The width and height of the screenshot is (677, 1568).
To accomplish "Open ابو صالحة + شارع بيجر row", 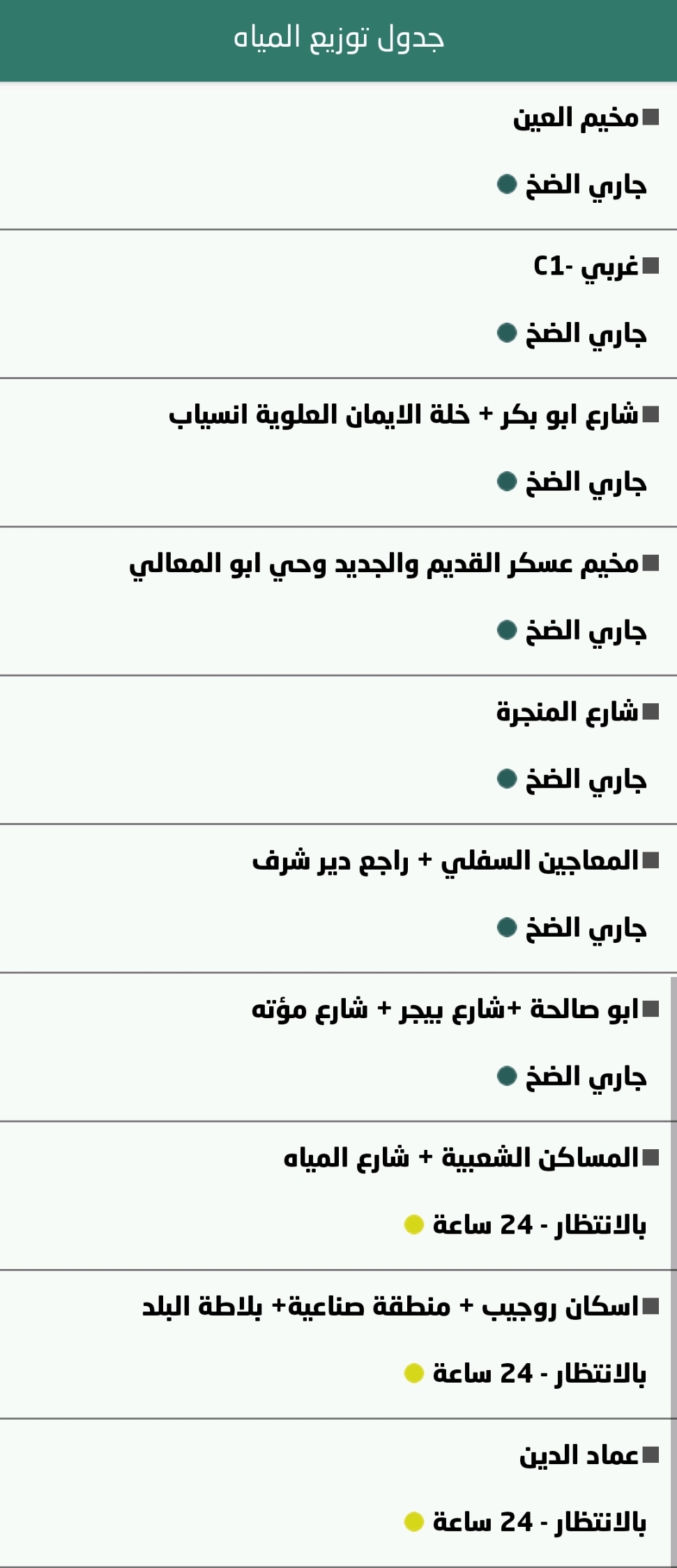I will tap(446, 1010).
